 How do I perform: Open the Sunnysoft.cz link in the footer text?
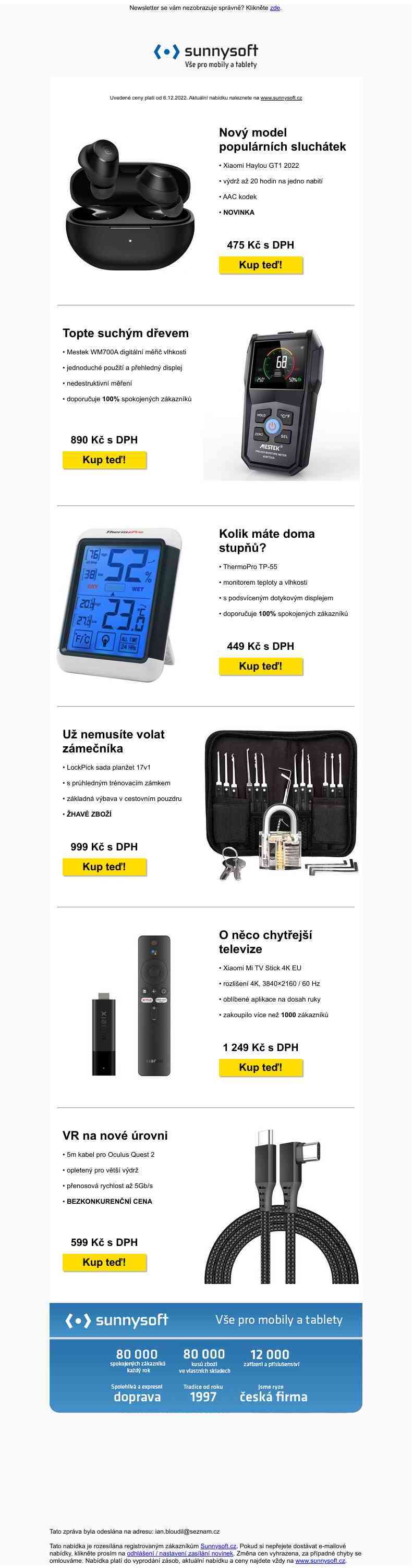pos(218,1546)
